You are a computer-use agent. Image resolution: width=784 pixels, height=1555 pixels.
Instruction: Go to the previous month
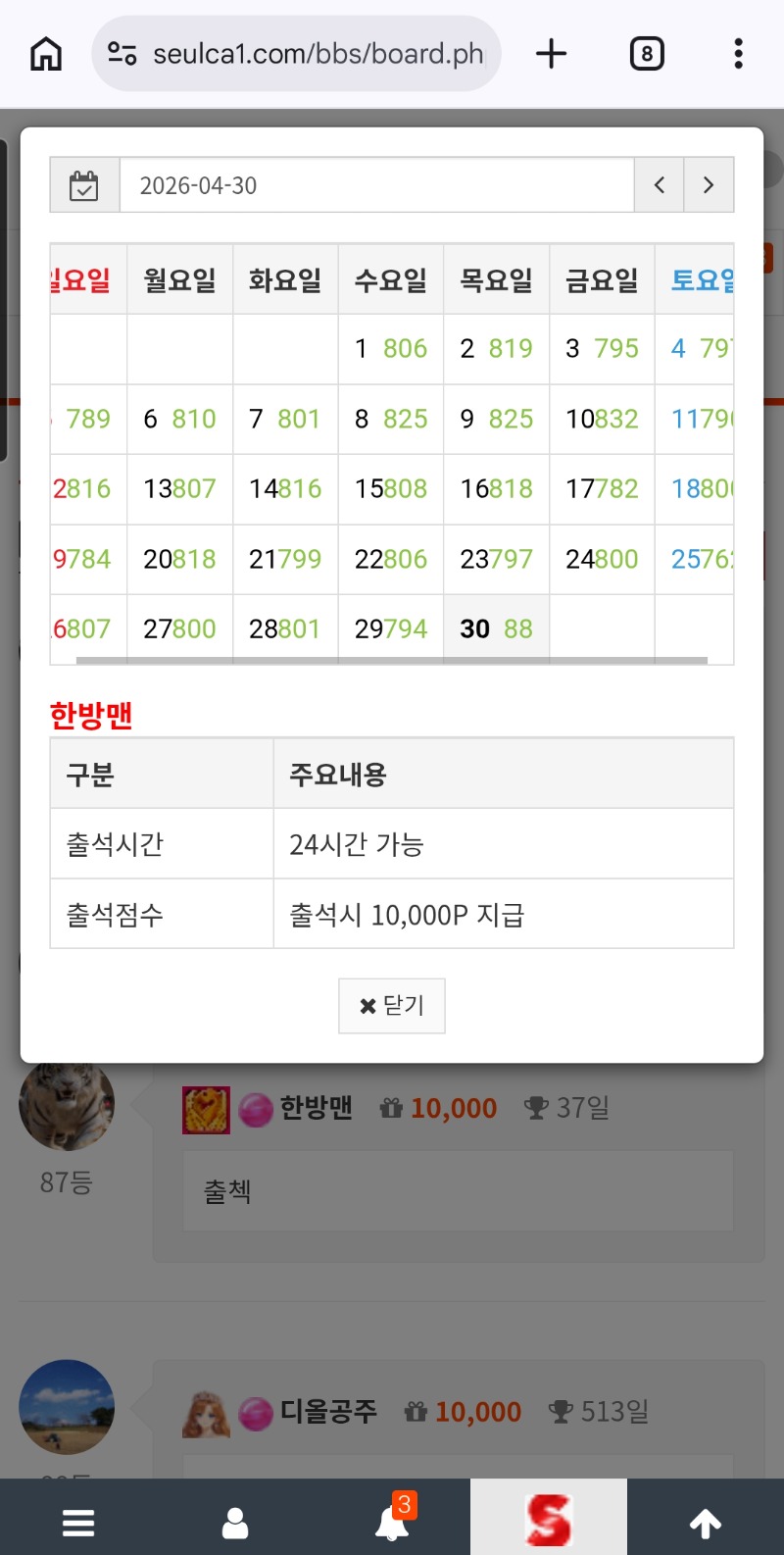pyautogui.click(x=660, y=185)
